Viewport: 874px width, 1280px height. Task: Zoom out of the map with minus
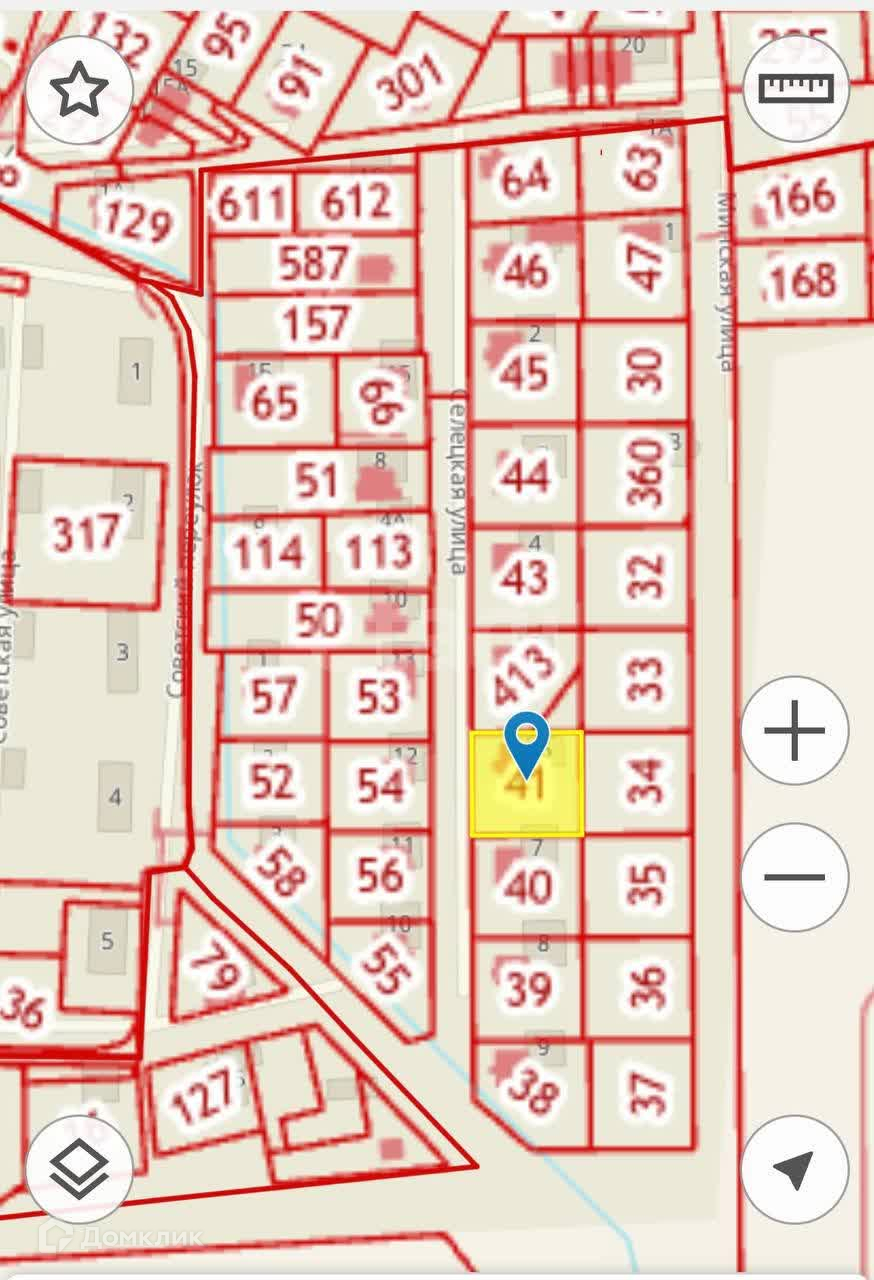[795, 877]
